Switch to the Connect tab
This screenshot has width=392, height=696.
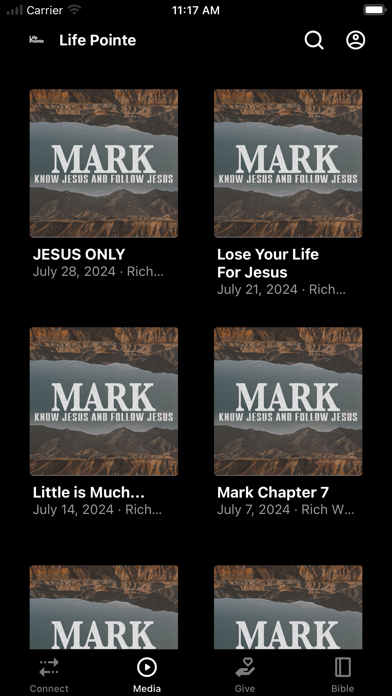coord(49,675)
